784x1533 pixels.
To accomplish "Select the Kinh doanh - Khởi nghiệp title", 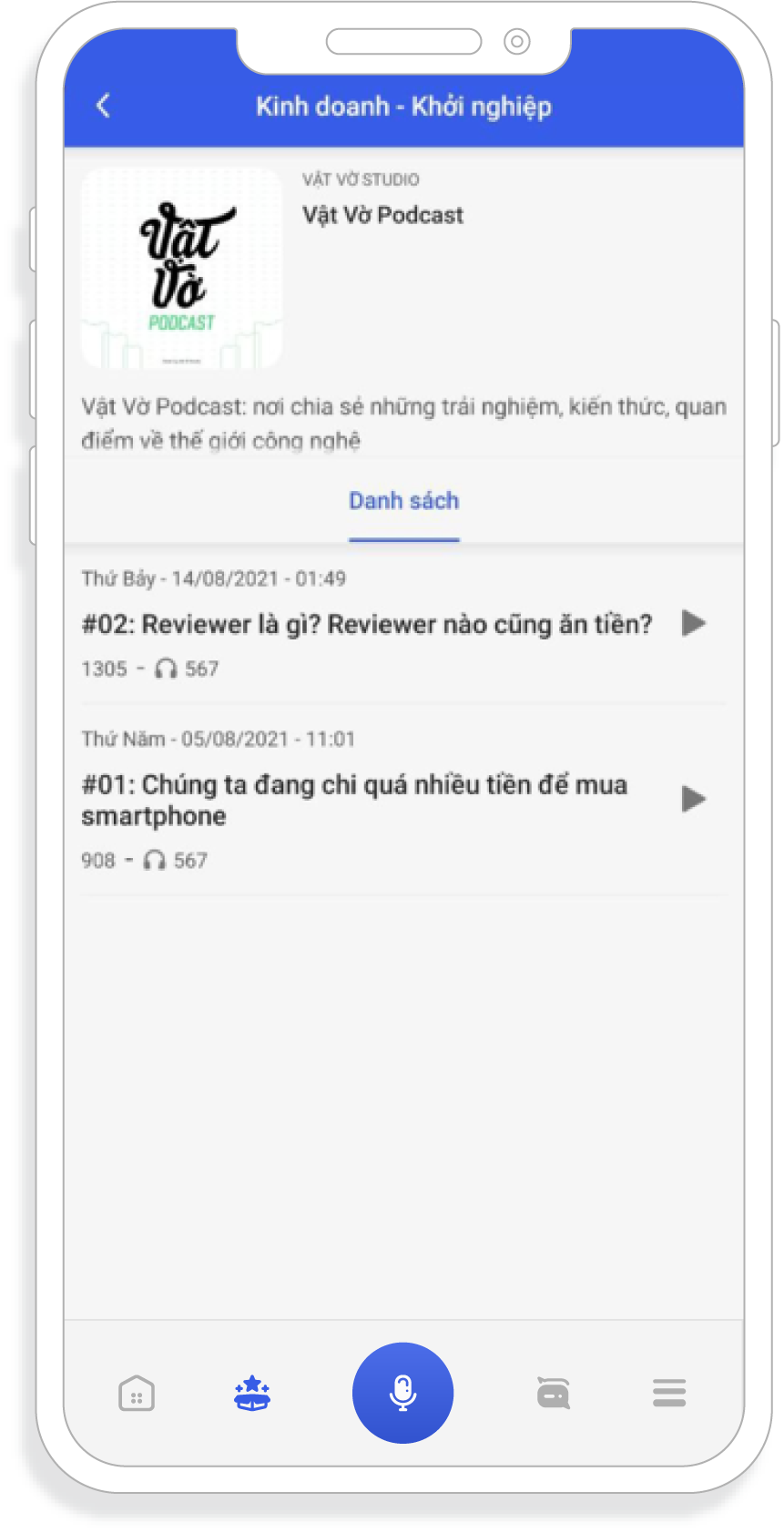I will click(403, 106).
